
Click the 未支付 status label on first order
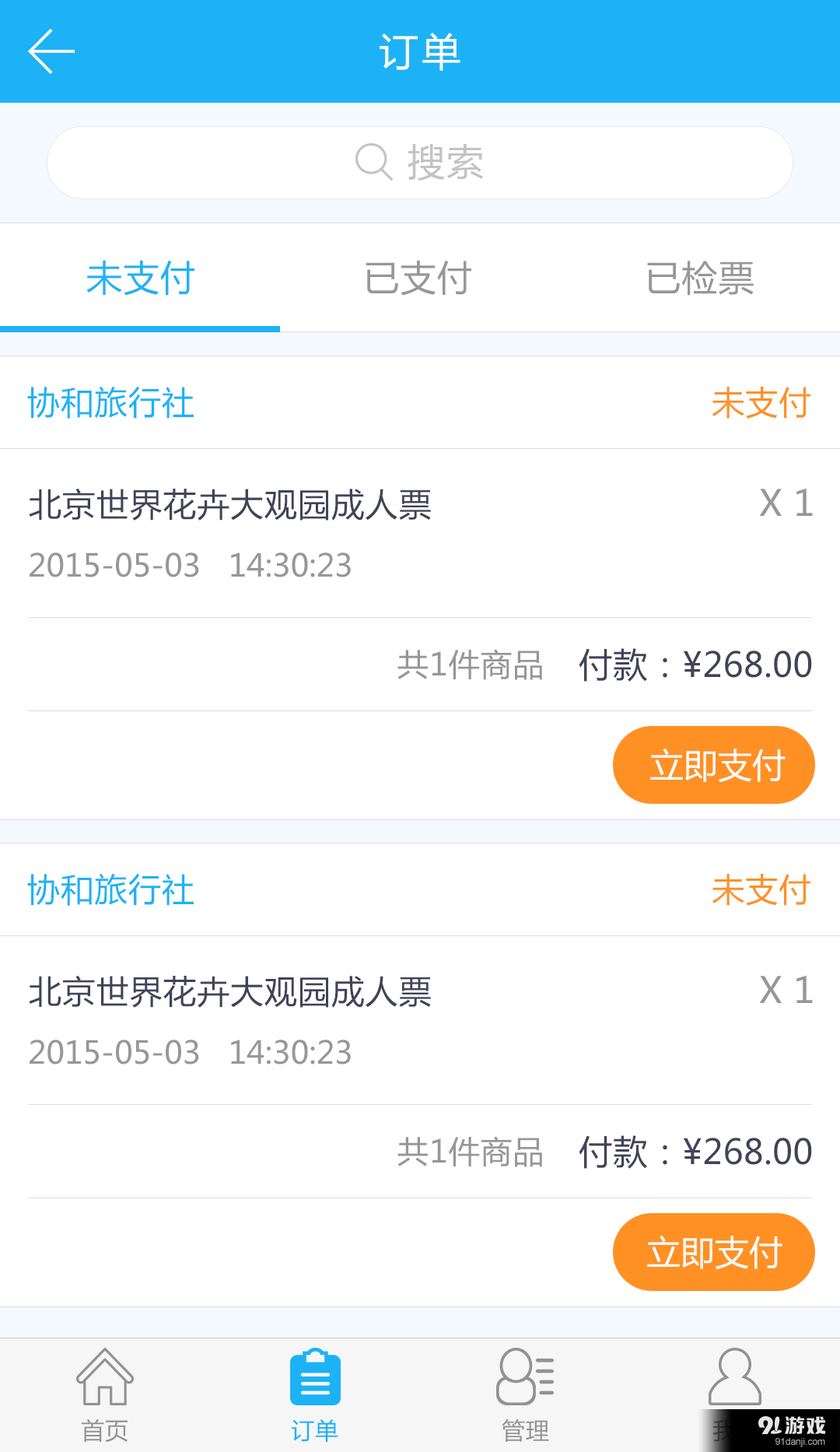pos(761,403)
